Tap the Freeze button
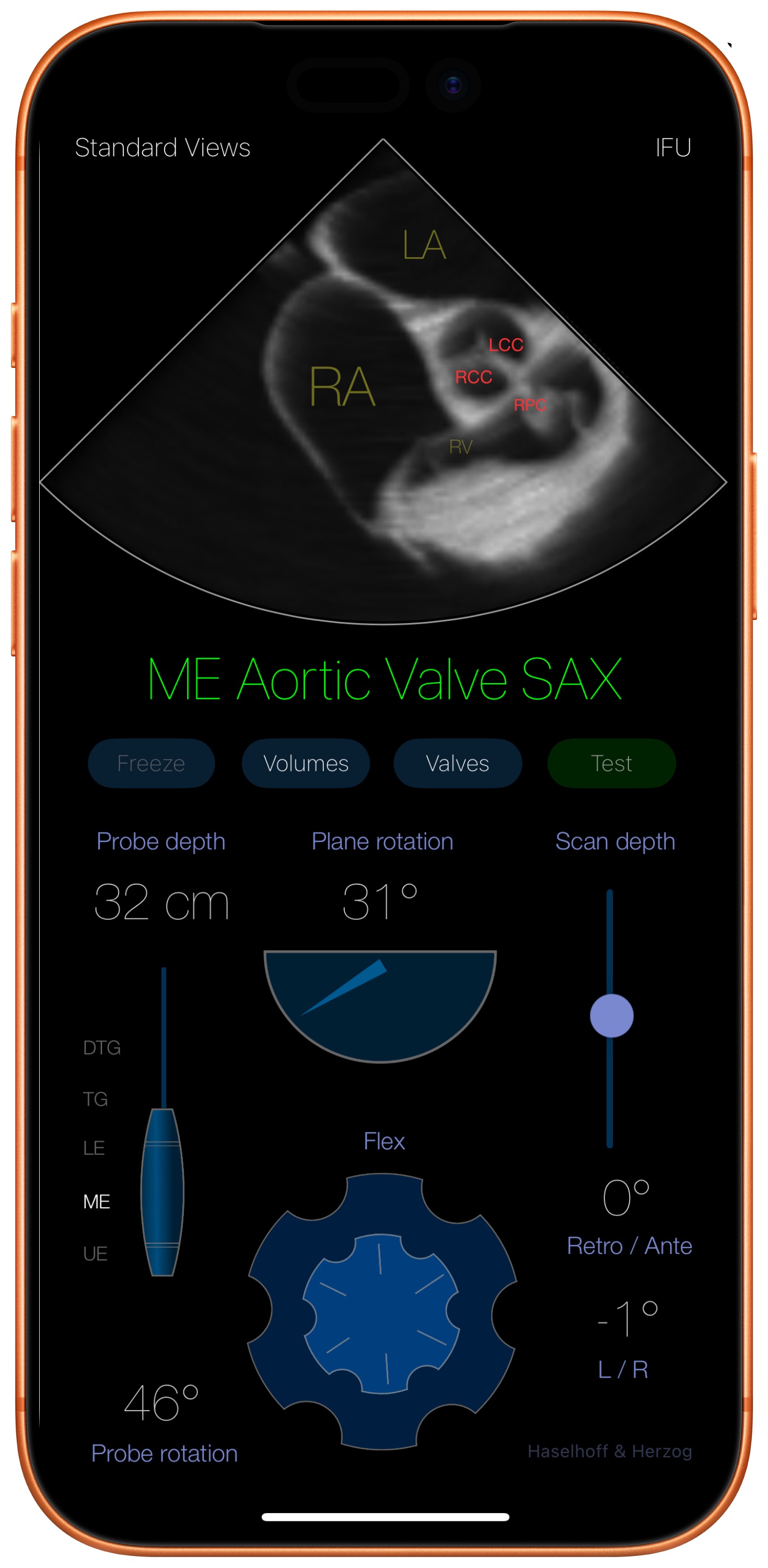The image size is (768, 1568). pos(151,763)
